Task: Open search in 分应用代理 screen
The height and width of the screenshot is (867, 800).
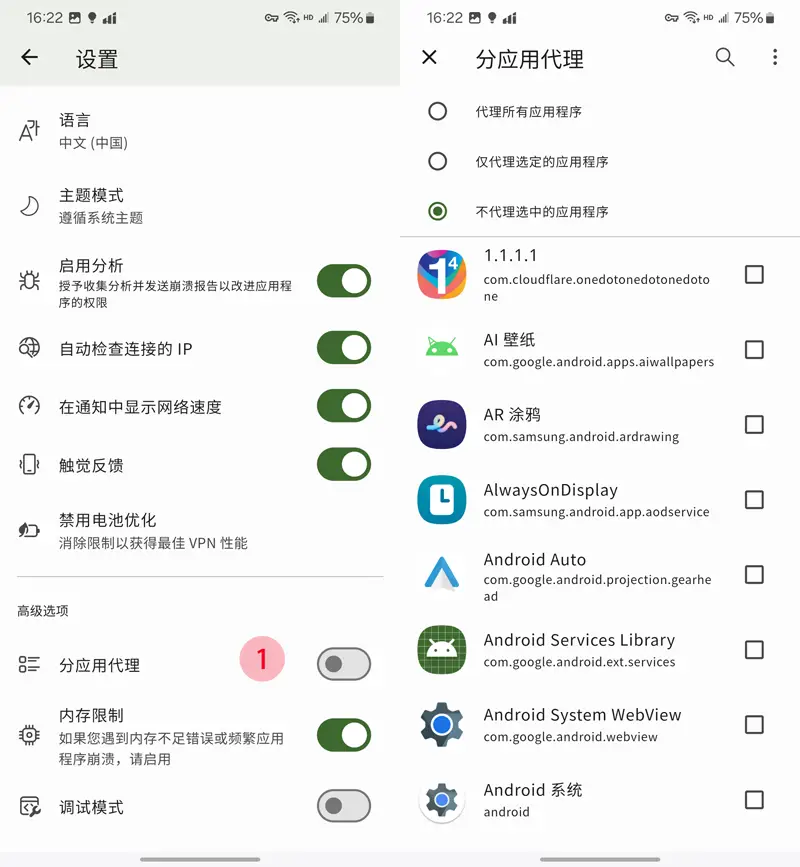Action: coord(725,58)
